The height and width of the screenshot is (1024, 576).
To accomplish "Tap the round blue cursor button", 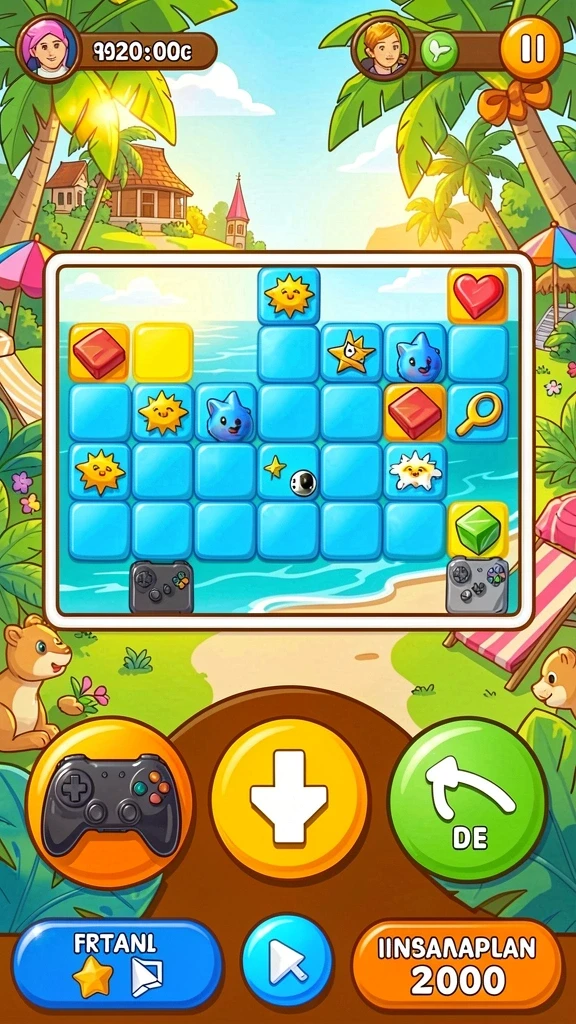I will coord(287,961).
